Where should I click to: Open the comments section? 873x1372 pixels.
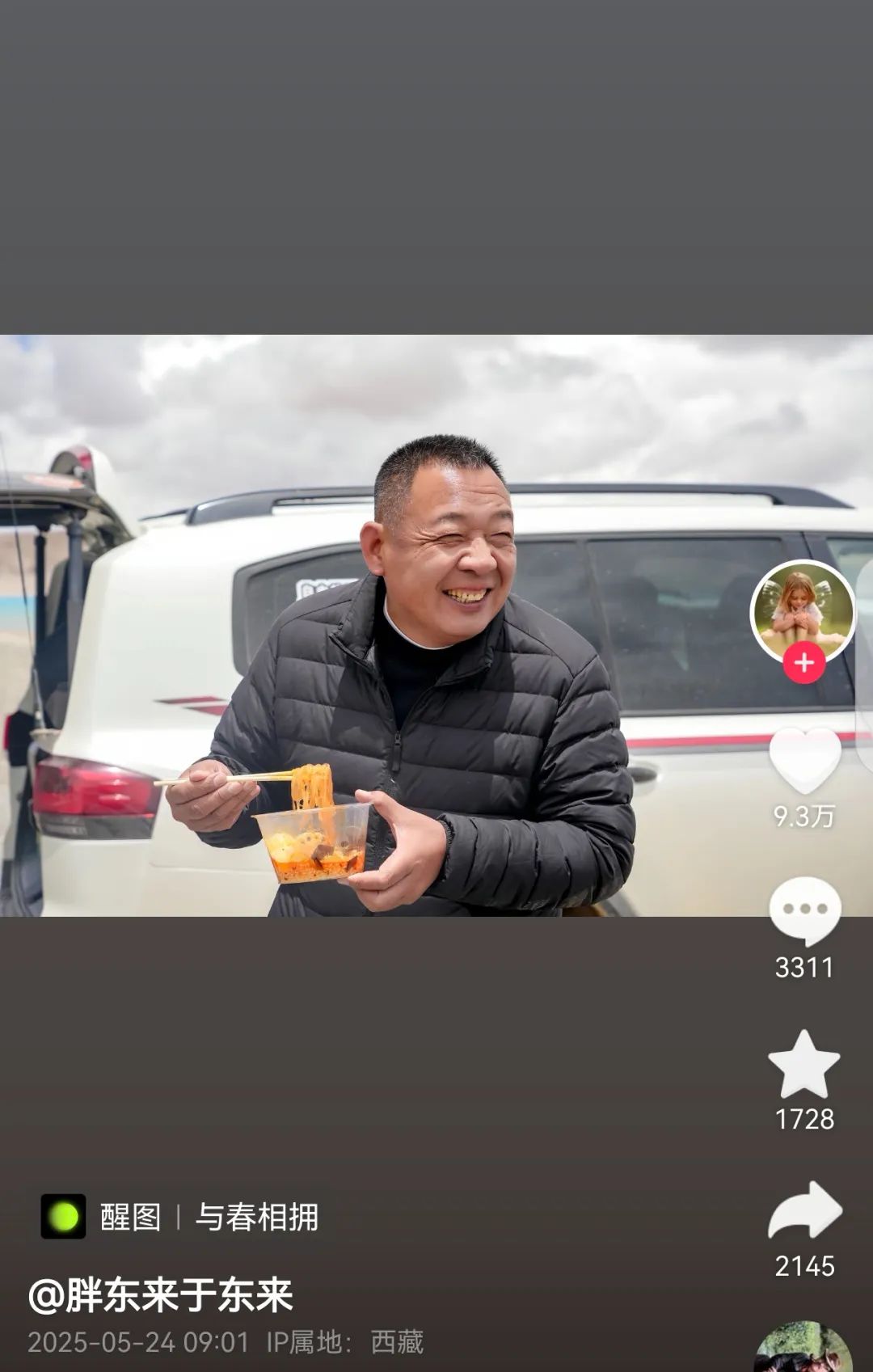(x=804, y=911)
